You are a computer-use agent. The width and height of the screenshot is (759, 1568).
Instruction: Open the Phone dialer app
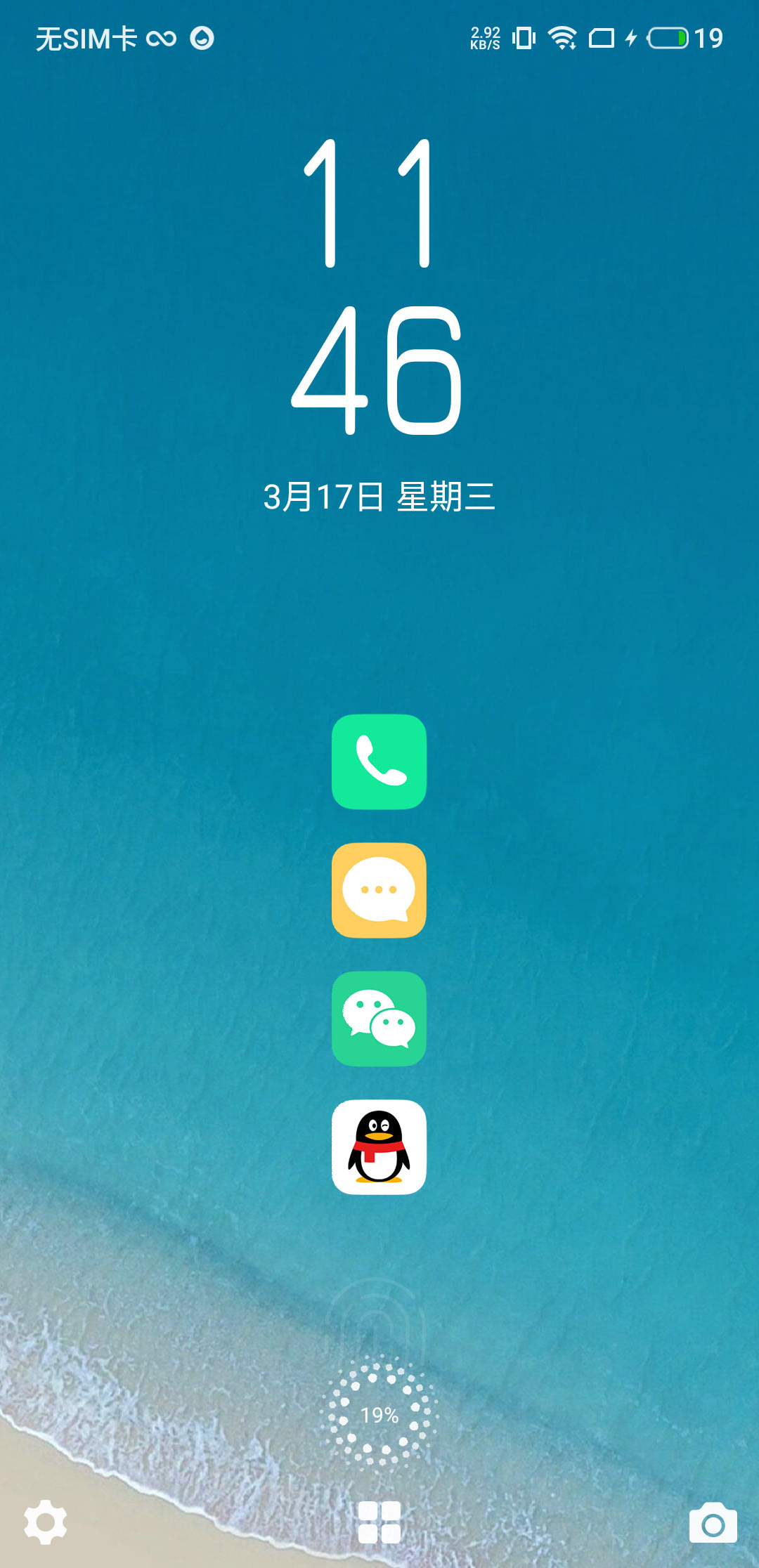click(379, 762)
